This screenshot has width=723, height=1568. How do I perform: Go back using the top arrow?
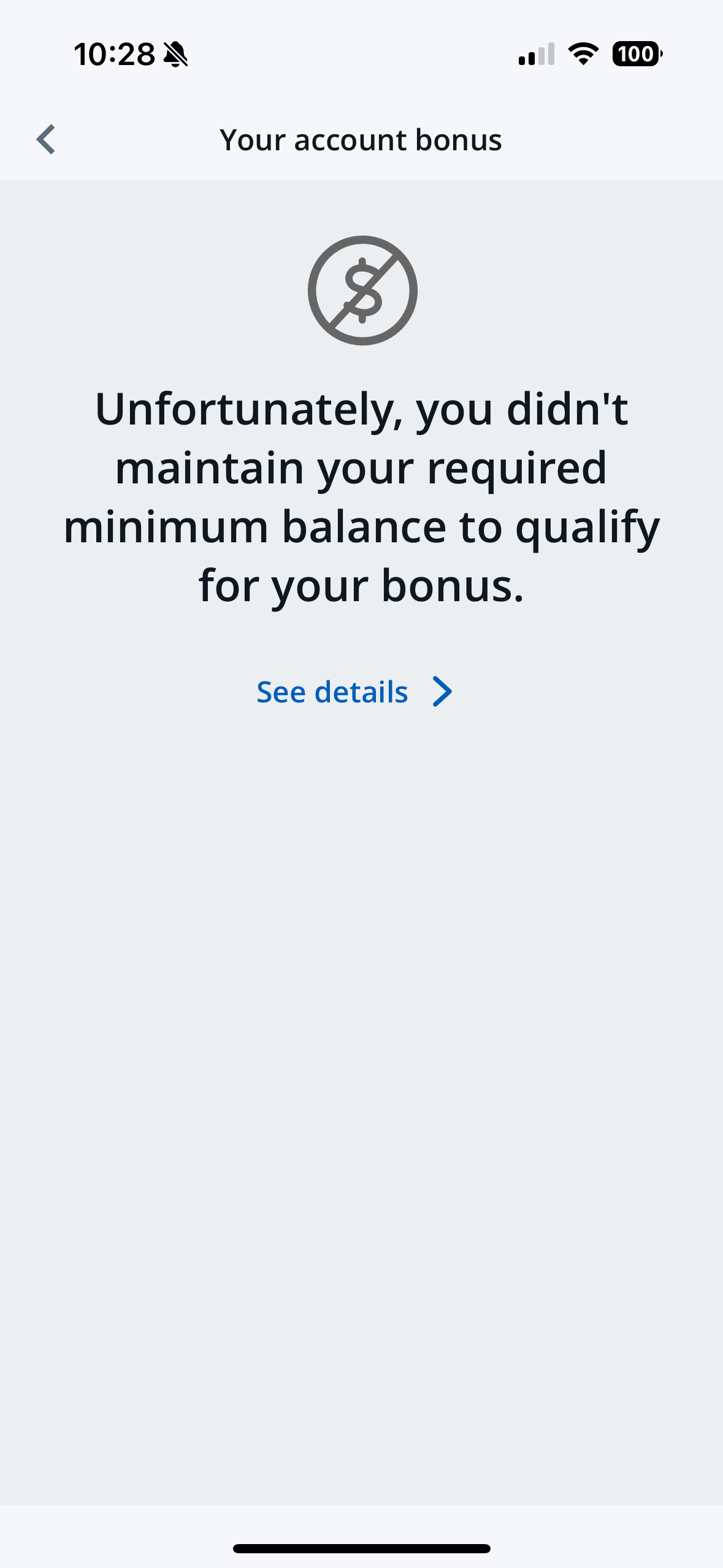coord(47,140)
